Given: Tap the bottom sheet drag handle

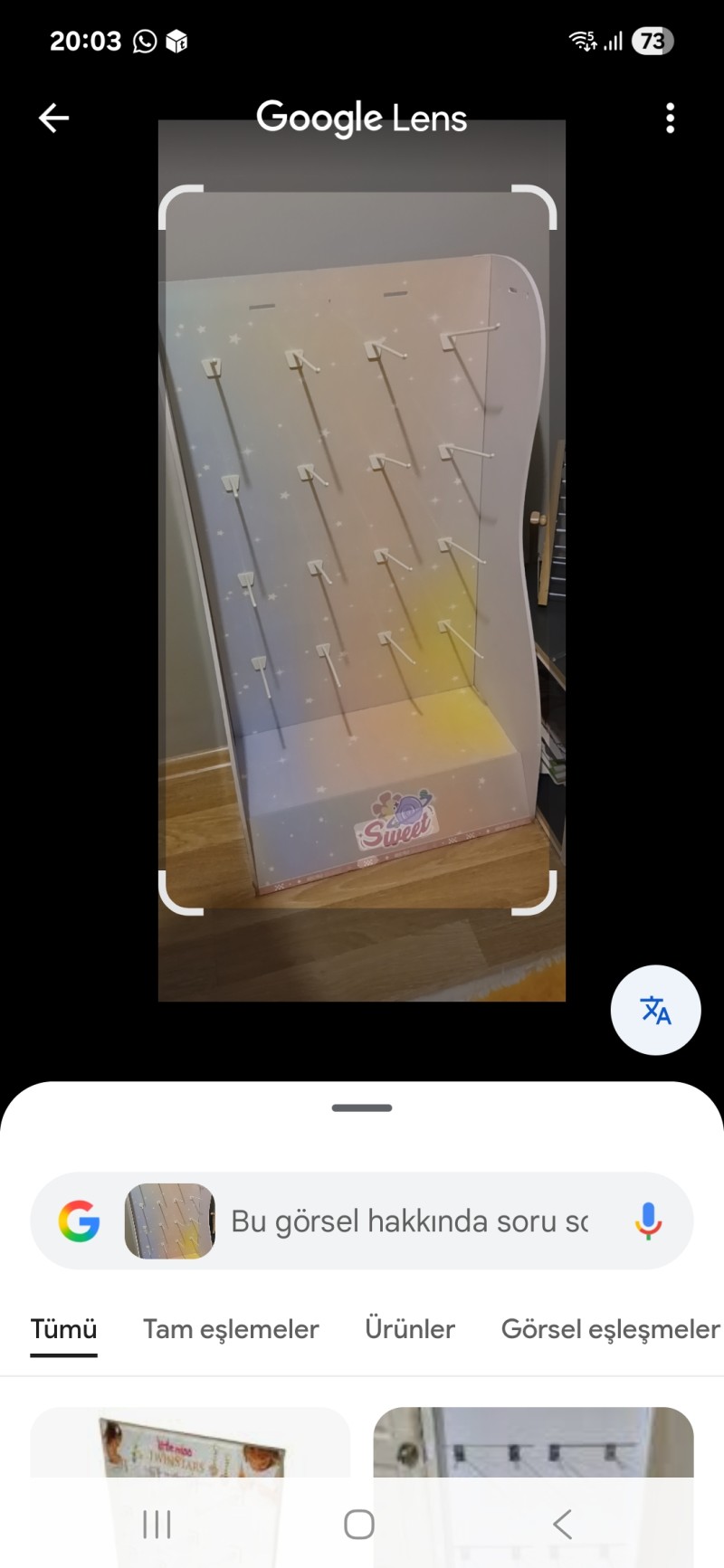Looking at the screenshot, I should coord(362,1107).
